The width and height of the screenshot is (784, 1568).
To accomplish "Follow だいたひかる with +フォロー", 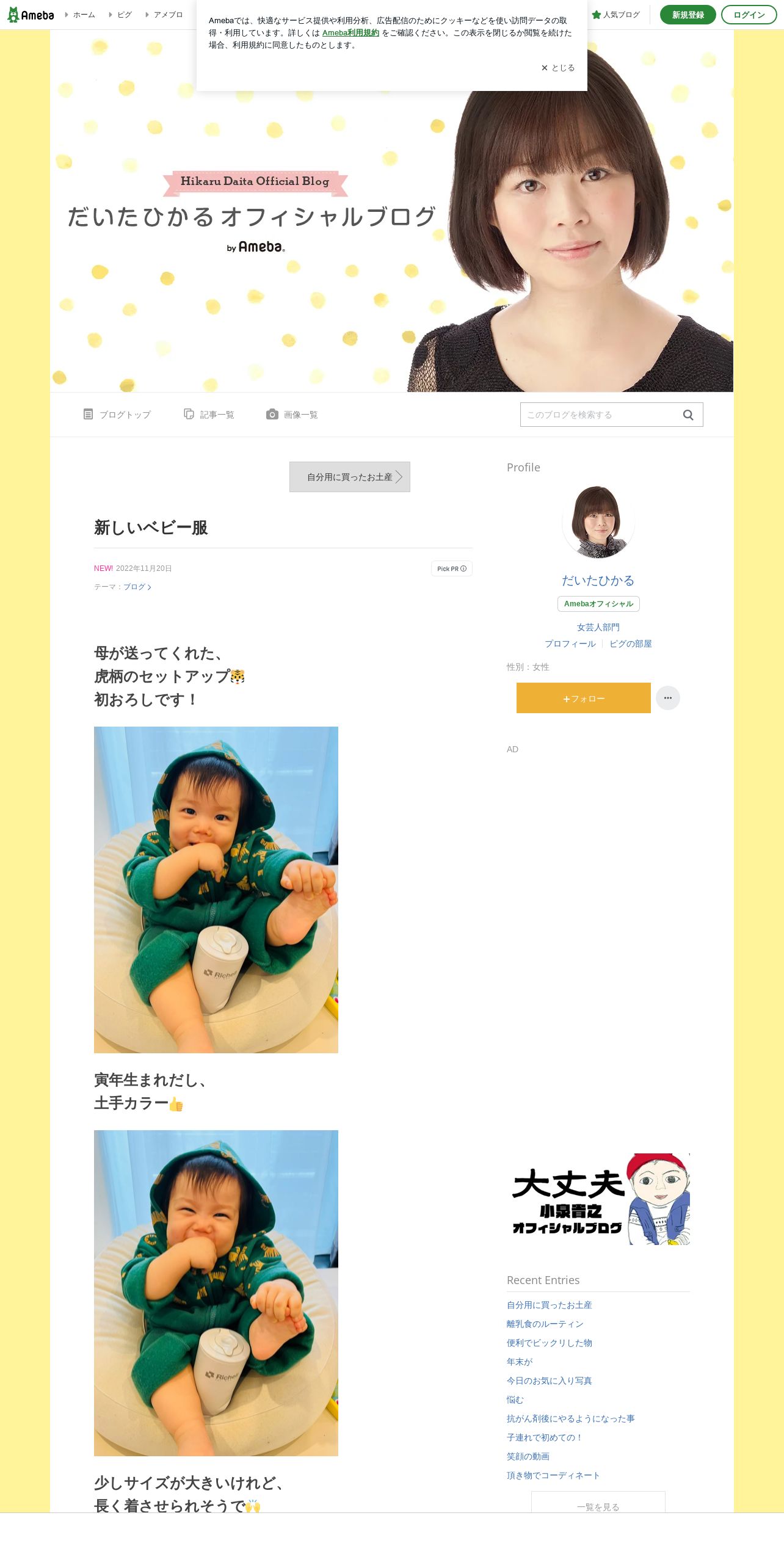I will [x=584, y=698].
